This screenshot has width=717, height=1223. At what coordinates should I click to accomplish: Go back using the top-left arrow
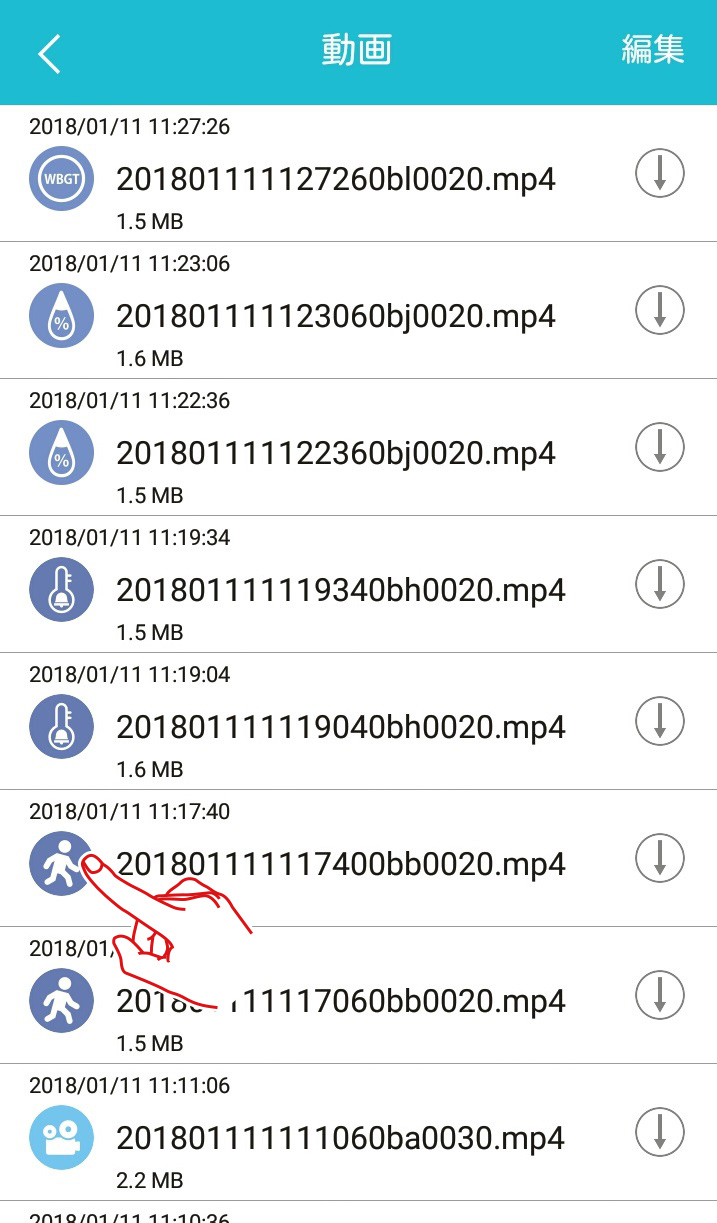click(x=49, y=52)
